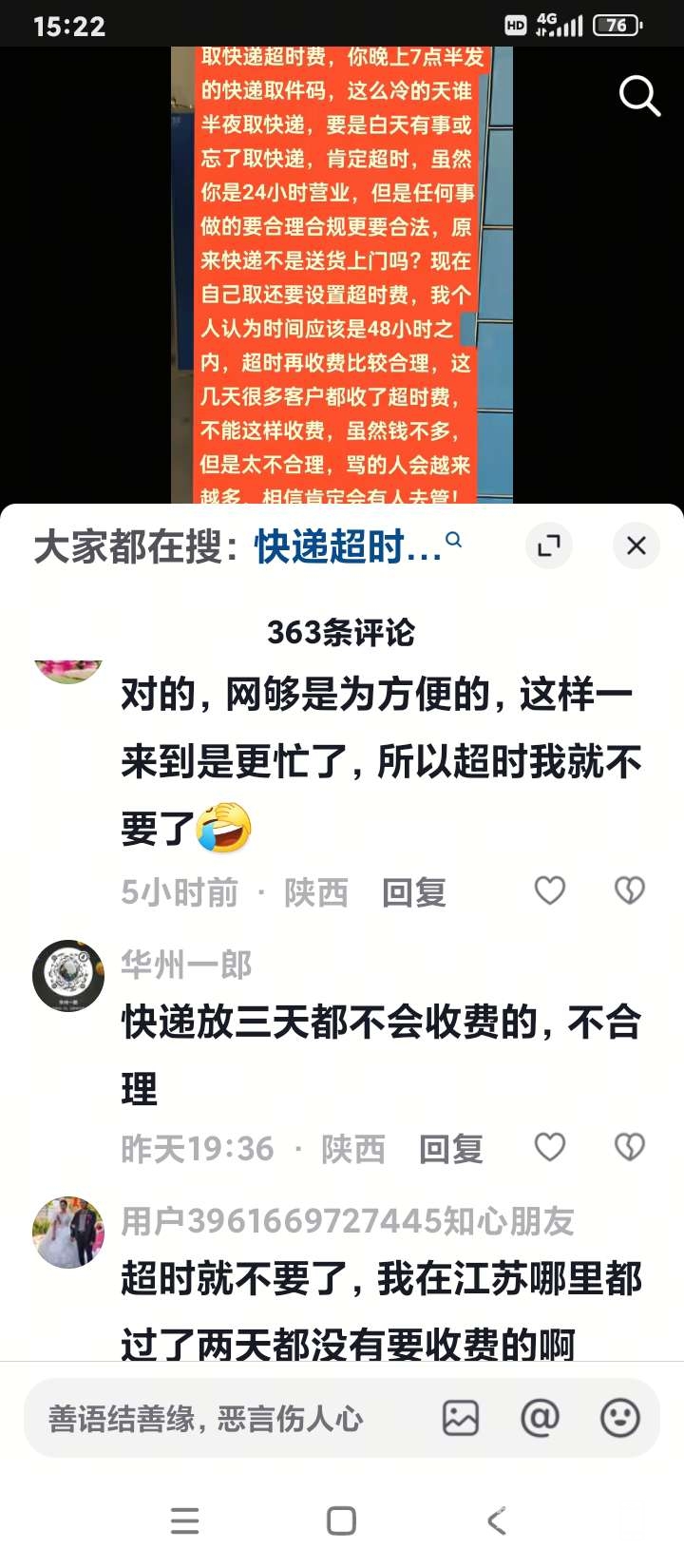Like the comment posted 5小时前
This screenshot has height=1568, width=684.
550,890
